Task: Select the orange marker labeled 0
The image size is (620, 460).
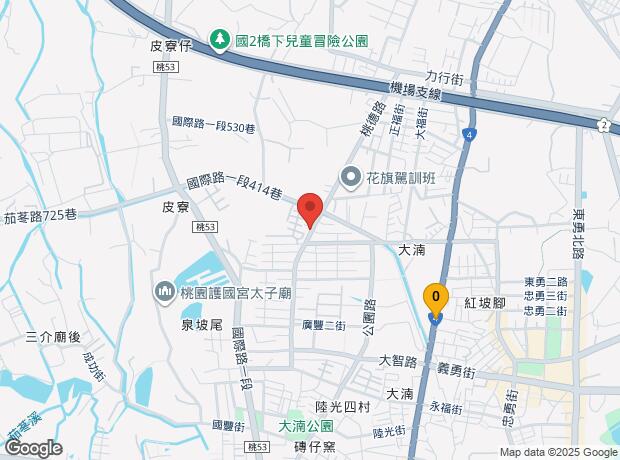Action: (x=436, y=300)
